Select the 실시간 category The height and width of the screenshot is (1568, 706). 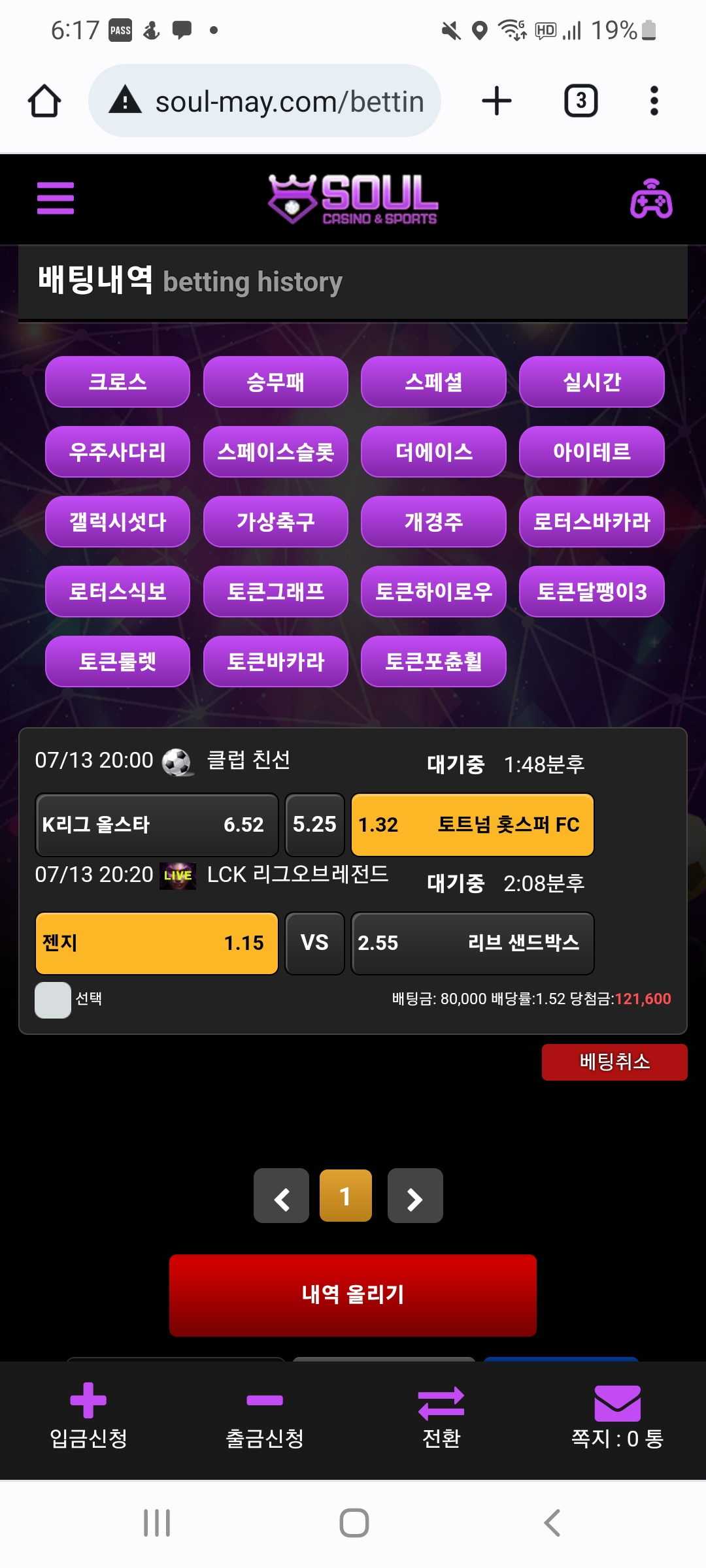tap(592, 382)
